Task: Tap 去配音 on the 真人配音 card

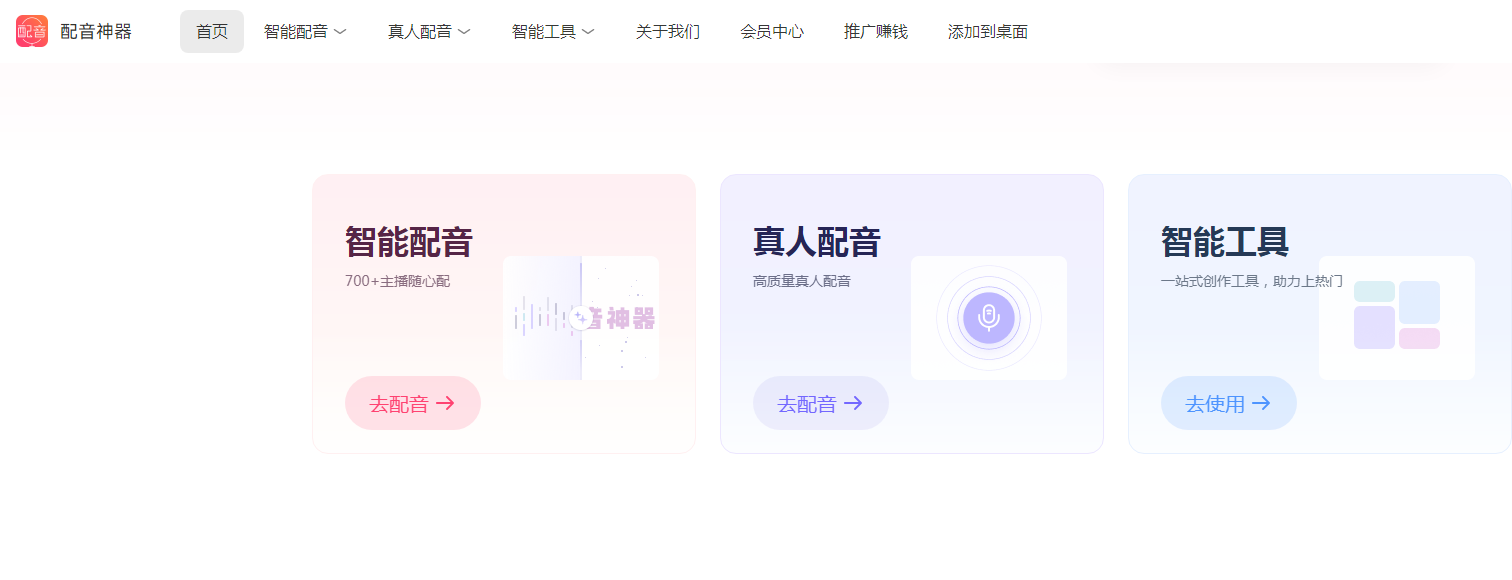Action: tap(820, 403)
